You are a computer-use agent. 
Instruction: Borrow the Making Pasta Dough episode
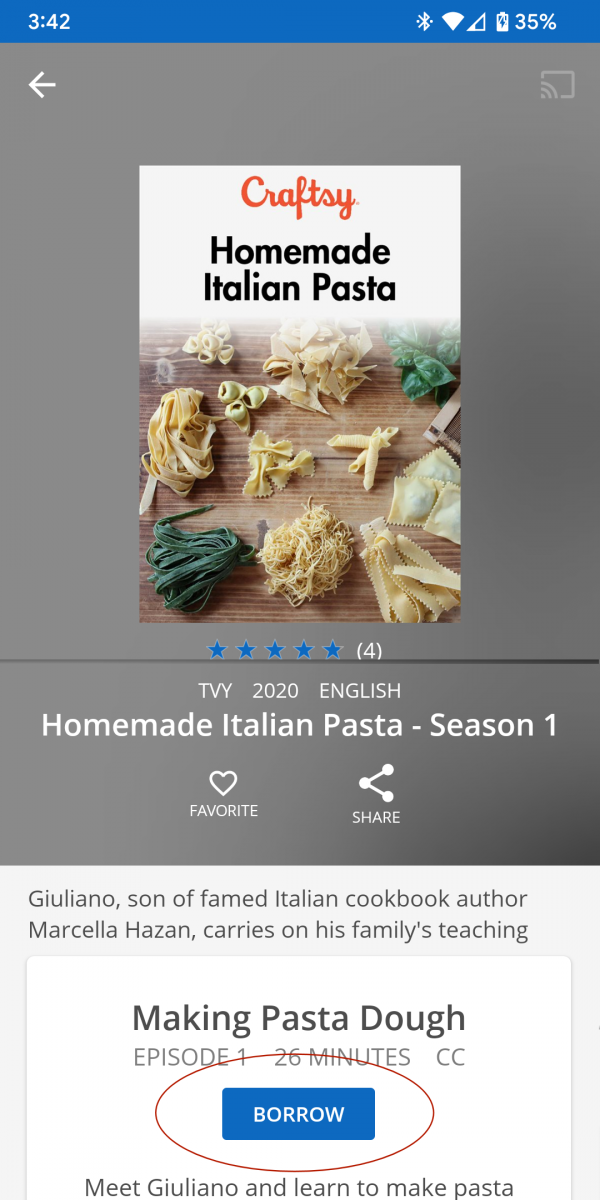pyautogui.click(x=298, y=1114)
